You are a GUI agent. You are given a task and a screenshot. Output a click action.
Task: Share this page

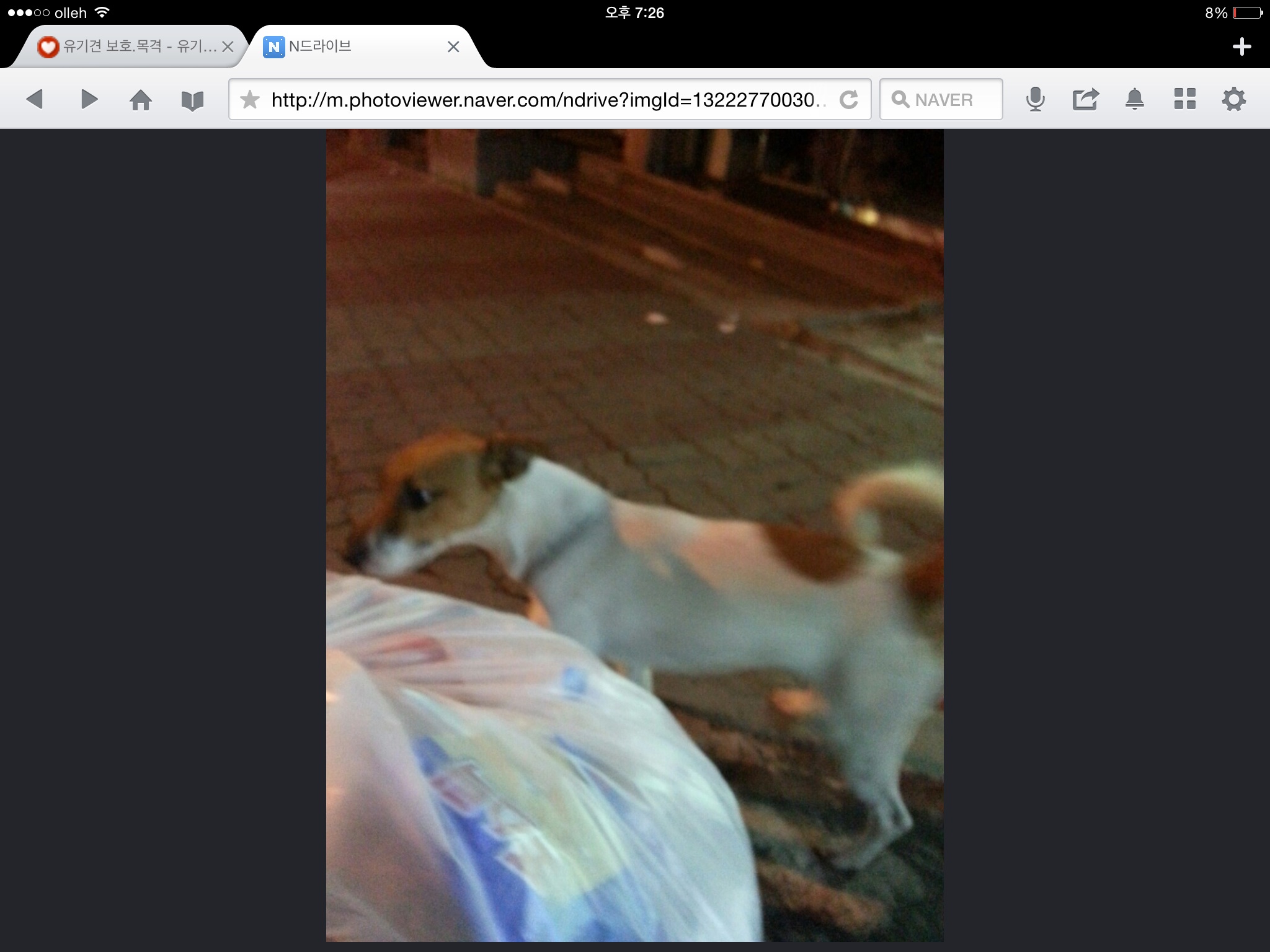[x=1085, y=99]
